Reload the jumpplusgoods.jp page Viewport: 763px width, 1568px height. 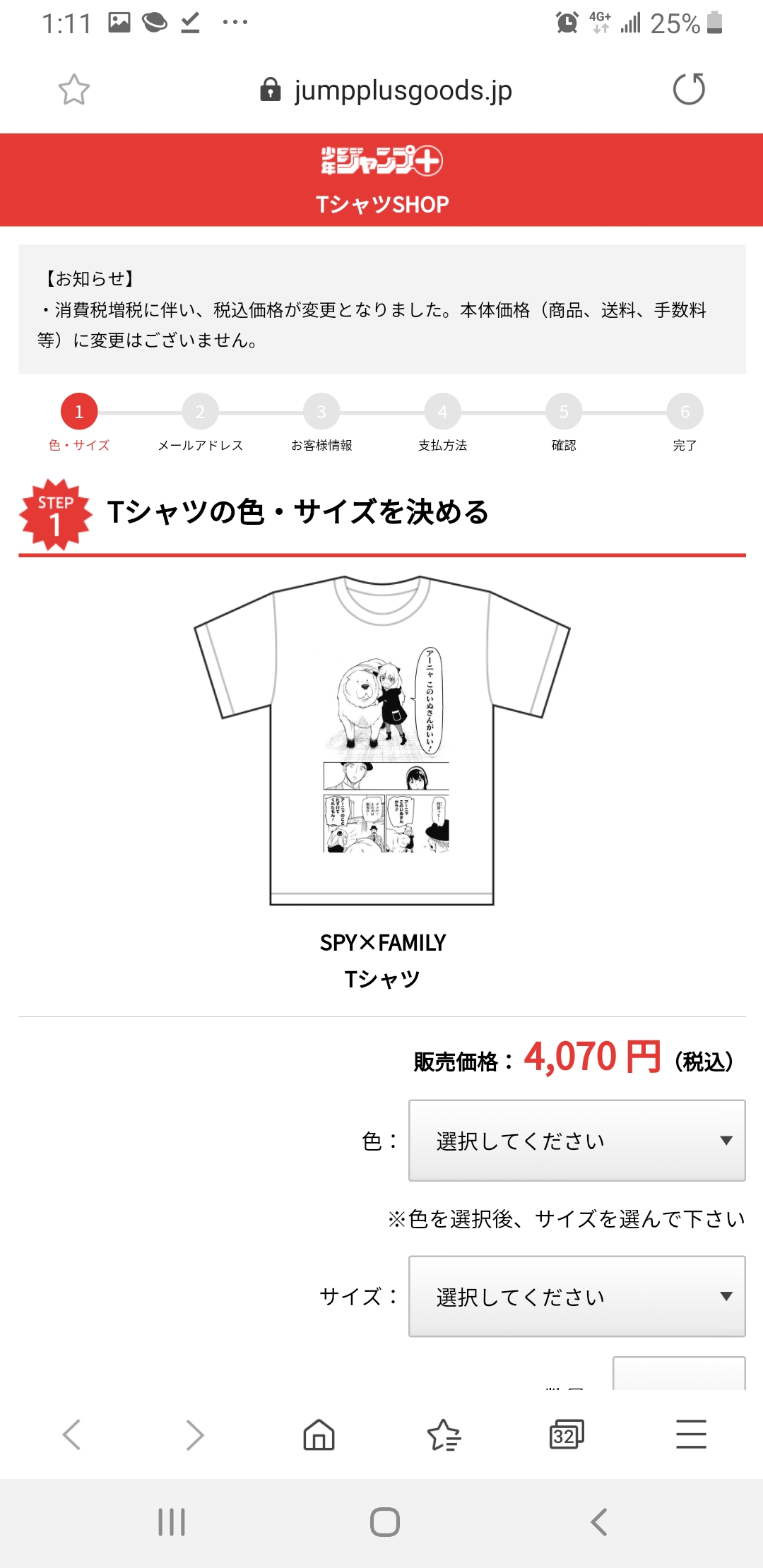click(x=689, y=90)
